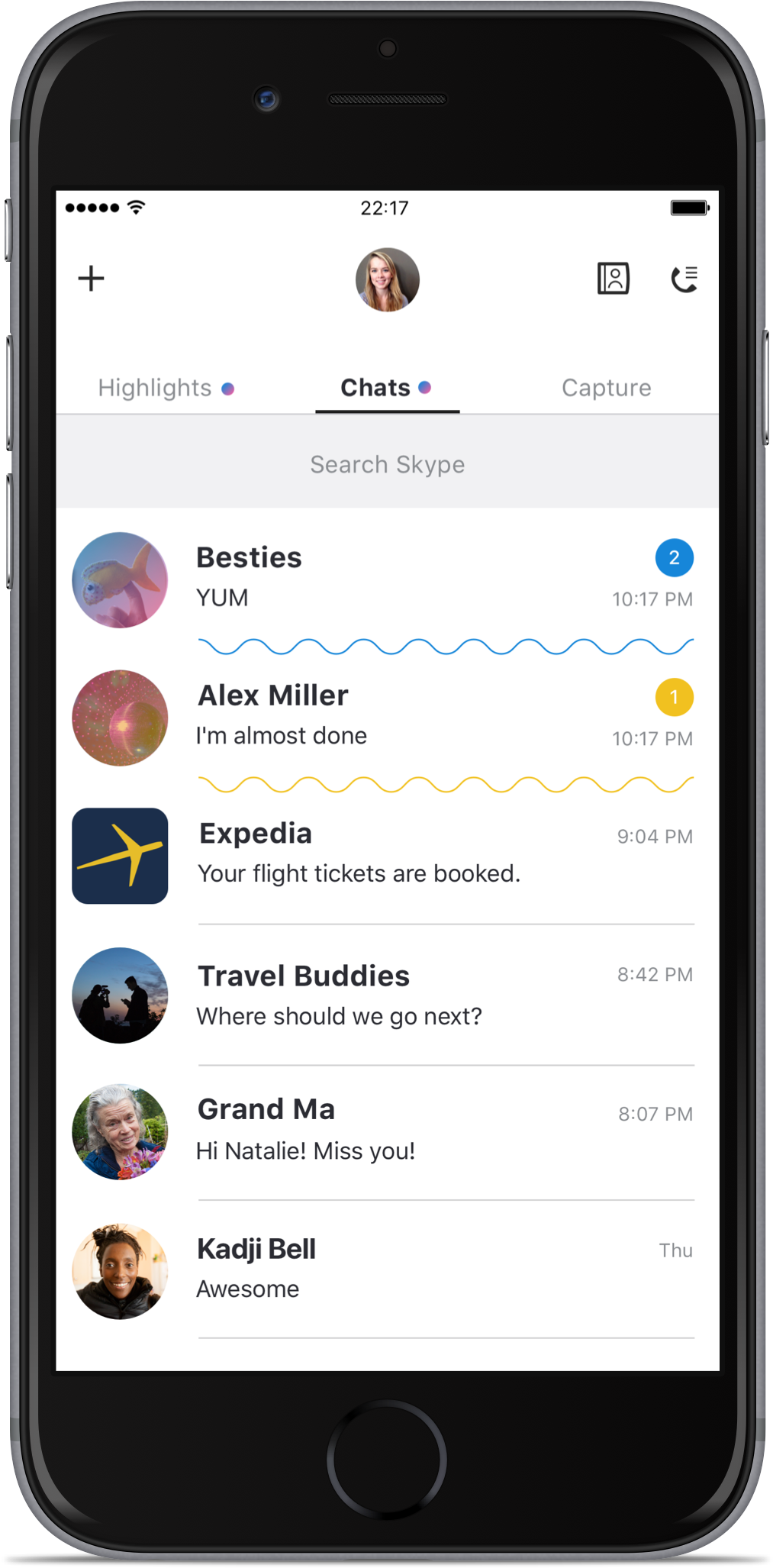Open the chat with Kadji Bell
This screenshot has height=1568, width=773.
pyautogui.click(x=388, y=1270)
